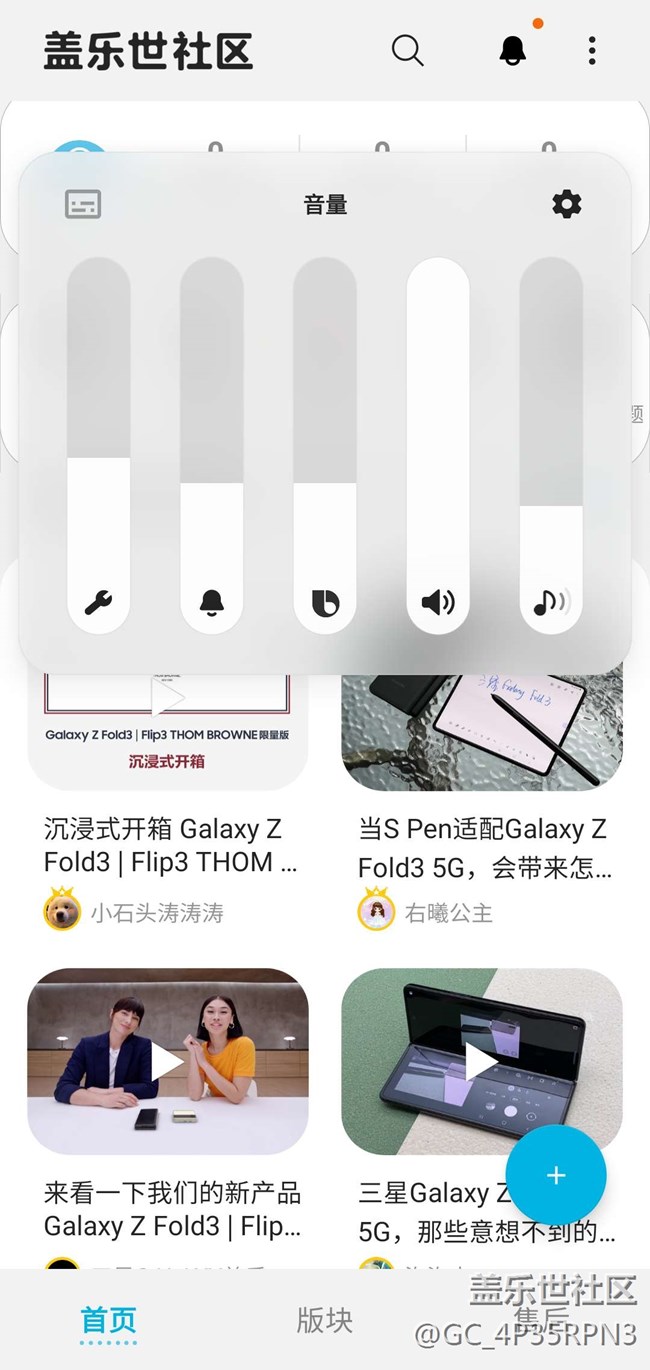Open search in 盖乐世社区
This screenshot has height=1370, width=650.
click(x=407, y=50)
